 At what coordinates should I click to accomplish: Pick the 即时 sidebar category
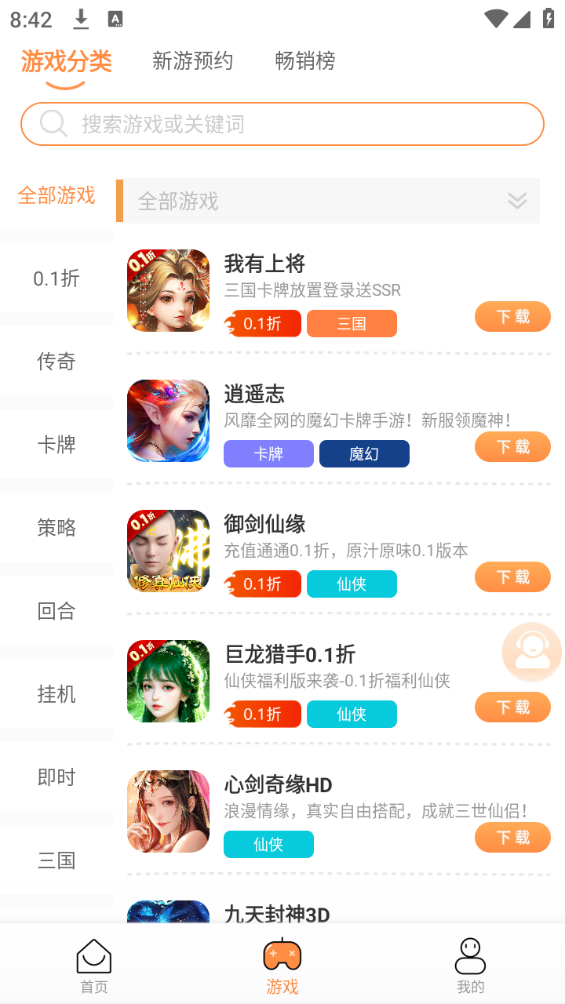56,778
